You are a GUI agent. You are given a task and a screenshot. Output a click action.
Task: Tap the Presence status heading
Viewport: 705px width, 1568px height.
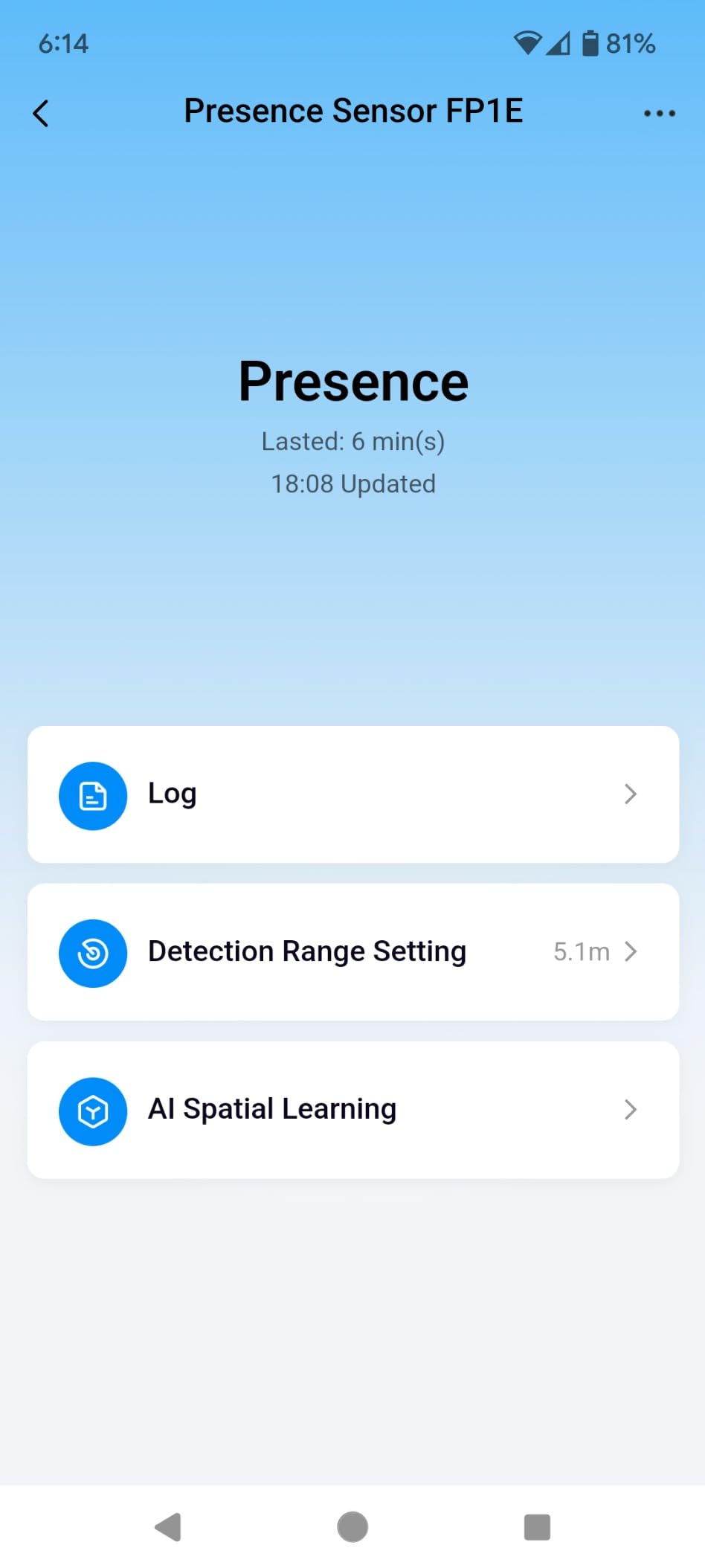[352, 380]
